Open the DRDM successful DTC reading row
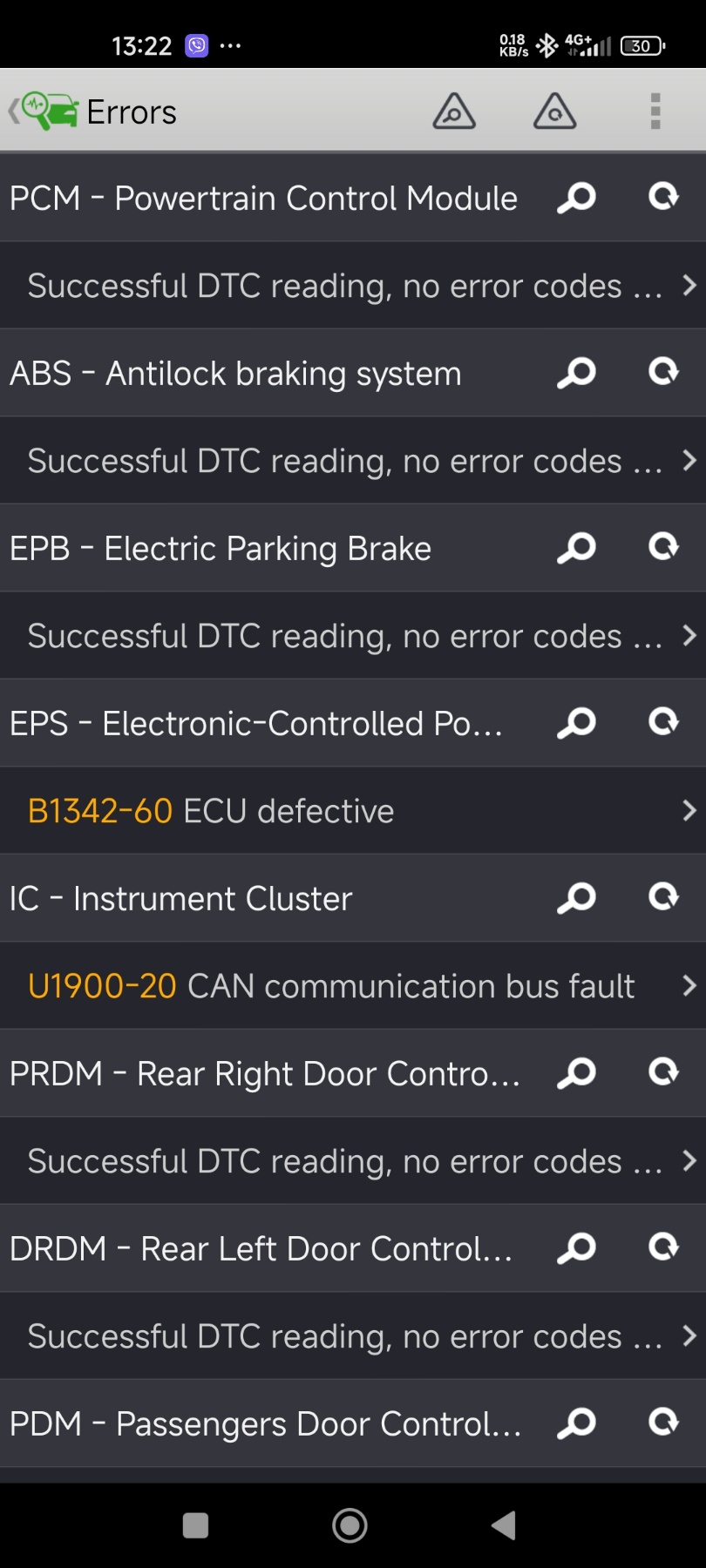 [353, 1335]
